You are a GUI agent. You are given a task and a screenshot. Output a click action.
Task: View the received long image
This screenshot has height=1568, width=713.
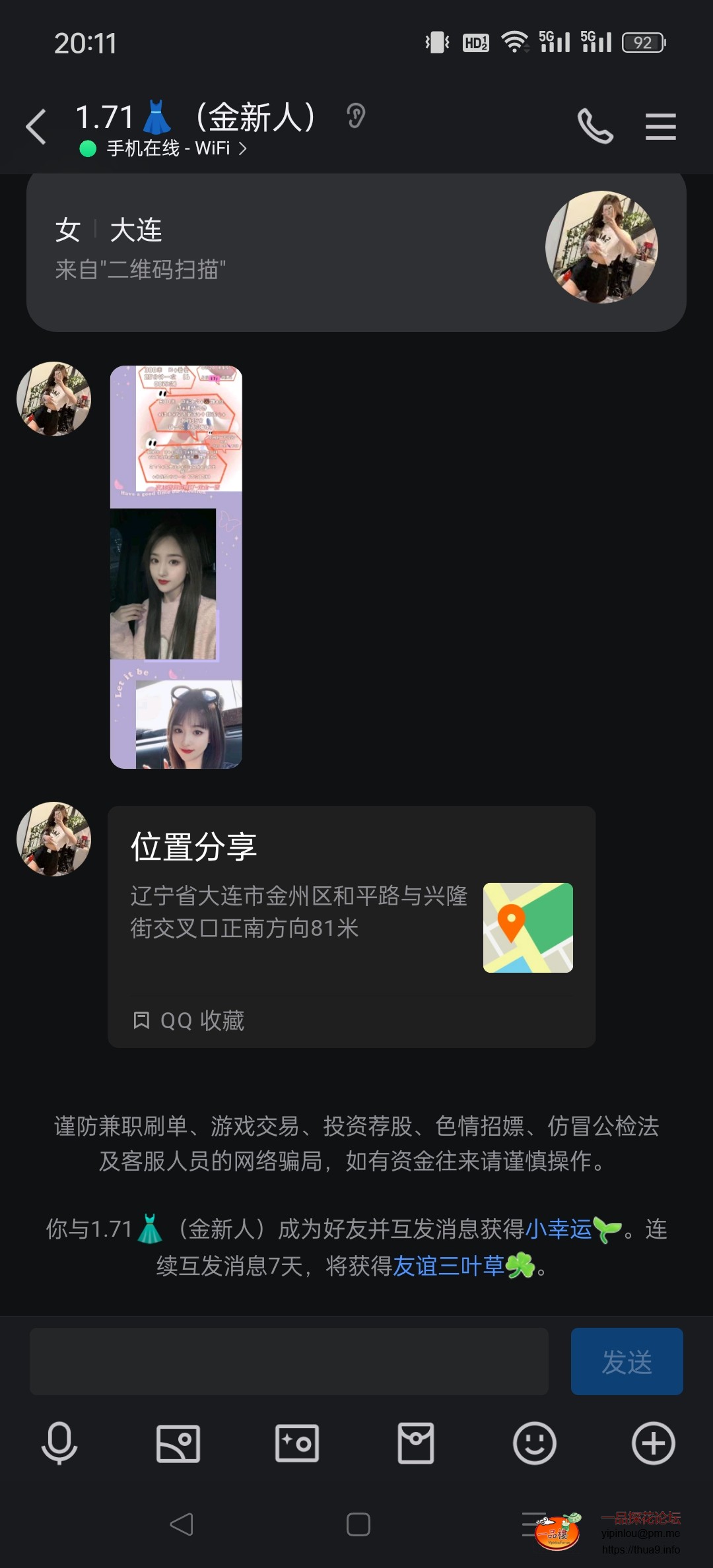point(176,567)
